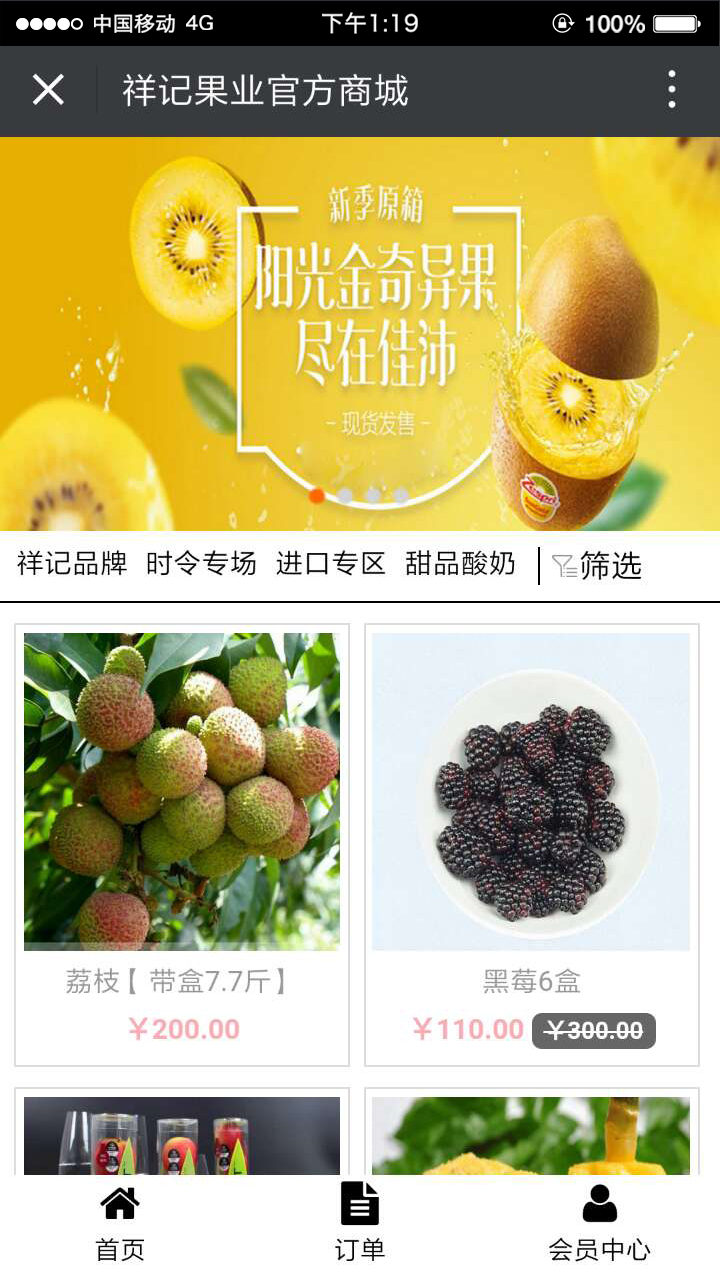Close the 祥记果业官方商城 page
Image resolution: width=720 pixels, height=1280 pixels.
[x=48, y=90]
